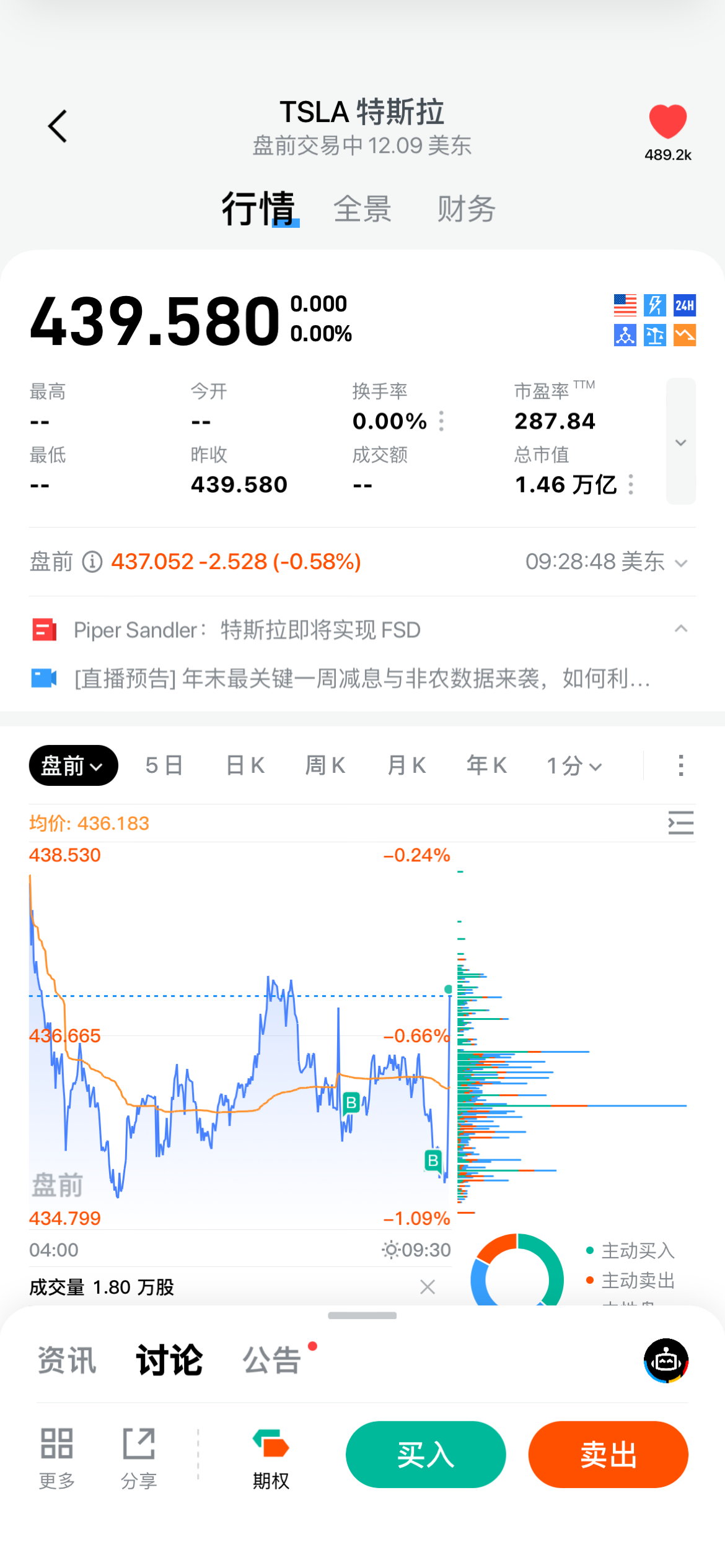The image size is (725, 1568).
Task: Switch chart to 日K
Action: click(x=245, y=766)
